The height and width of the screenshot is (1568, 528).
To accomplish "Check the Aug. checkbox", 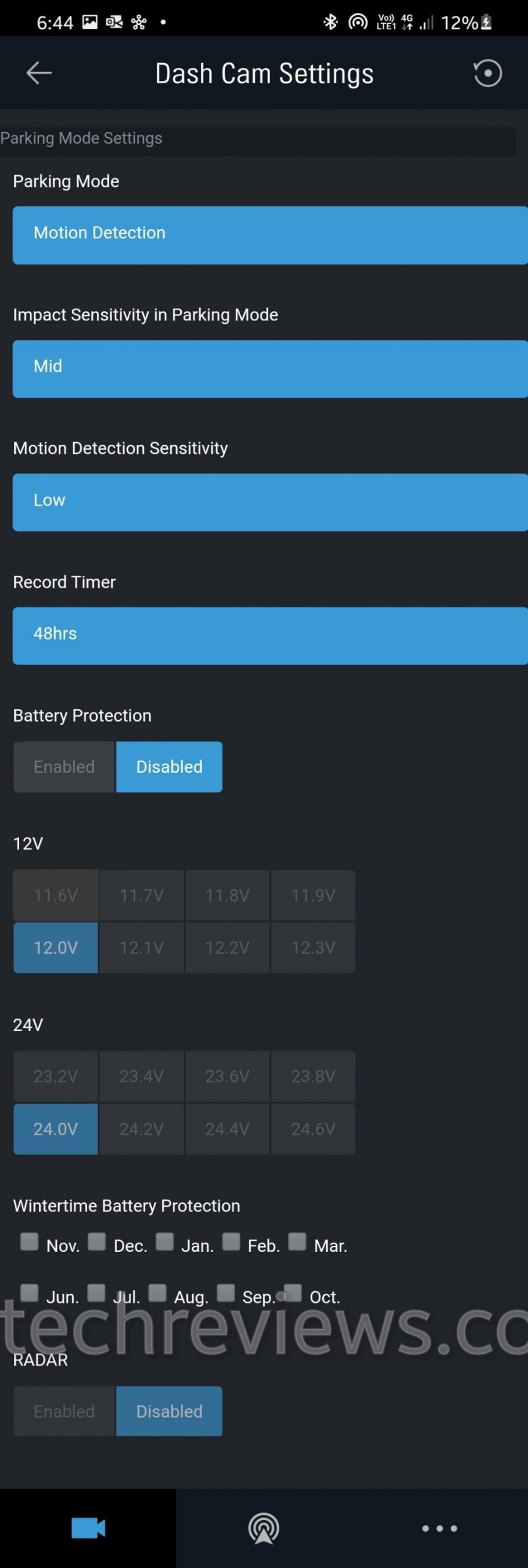I will click(x=157, y=1293).
